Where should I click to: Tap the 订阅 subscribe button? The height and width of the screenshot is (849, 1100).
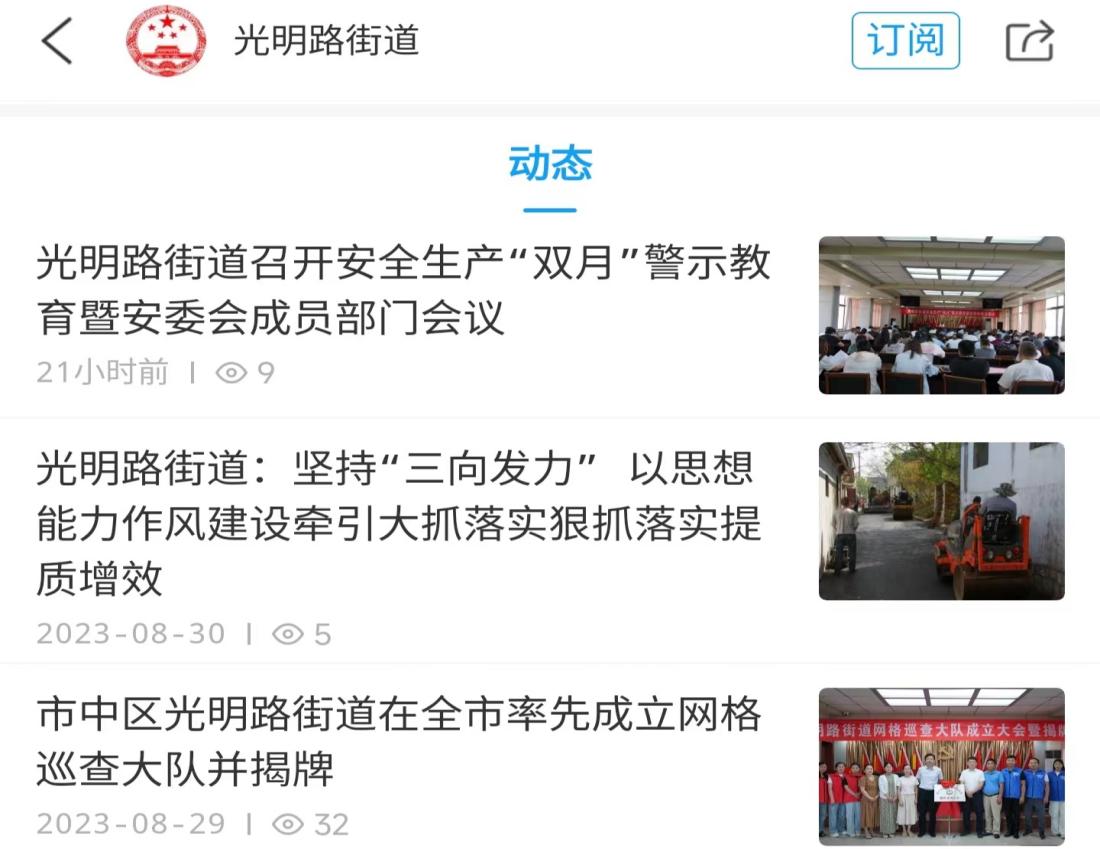click(905, 41)
